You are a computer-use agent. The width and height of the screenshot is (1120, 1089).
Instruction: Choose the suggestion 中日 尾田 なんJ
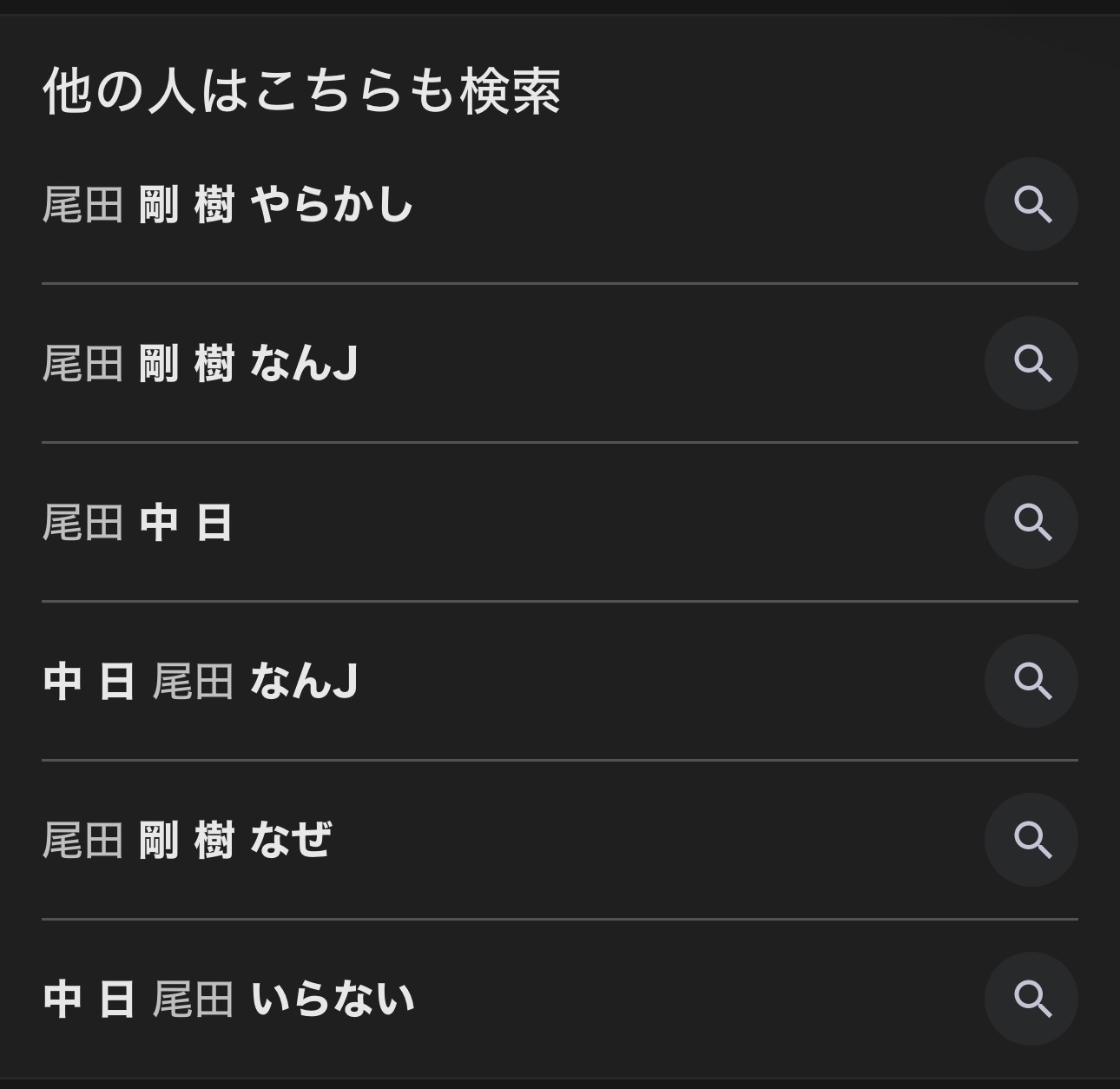pyautogui.click(x=200, y=682)
